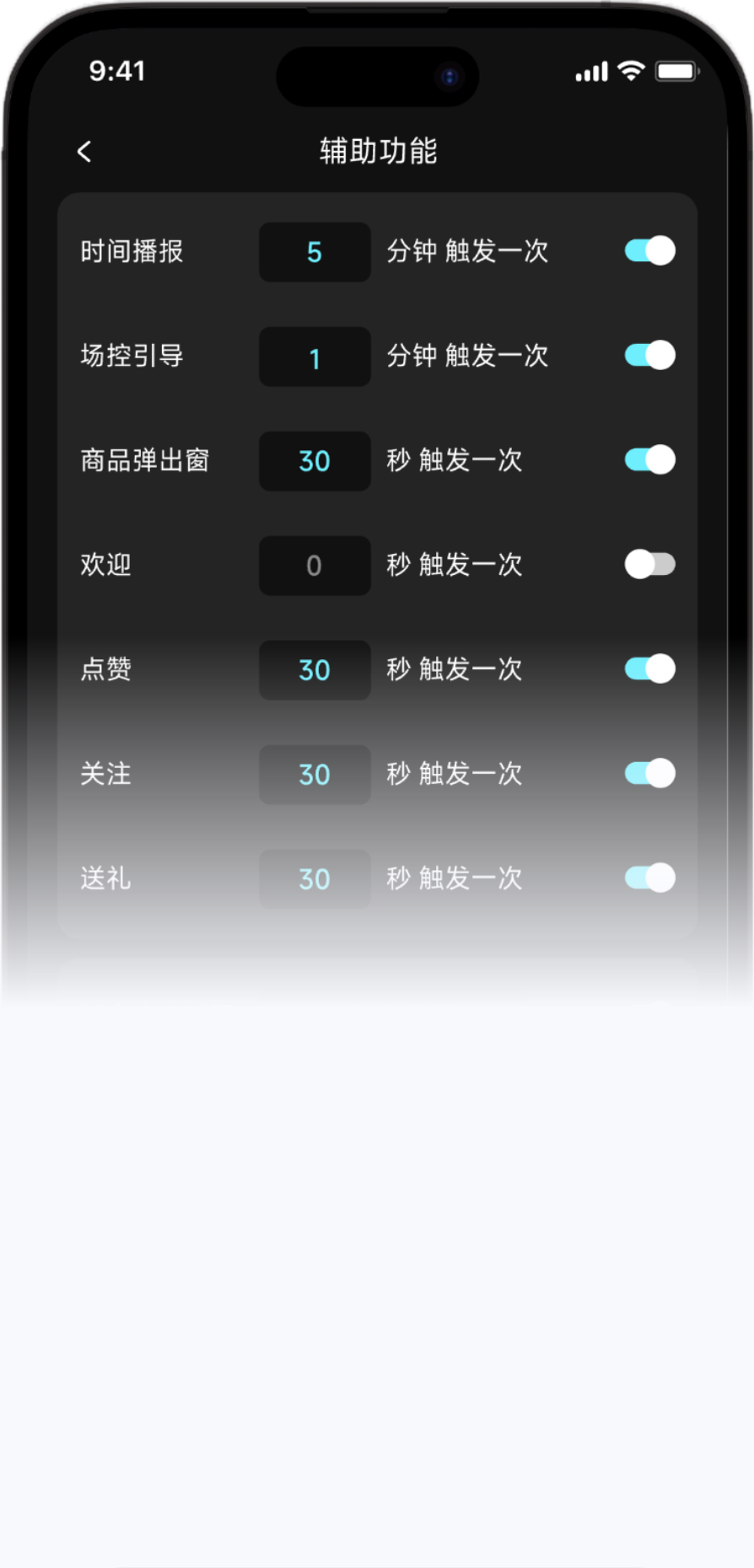
Task: Disable the 点赞 toggle
Action: click(x=647, y=669)
